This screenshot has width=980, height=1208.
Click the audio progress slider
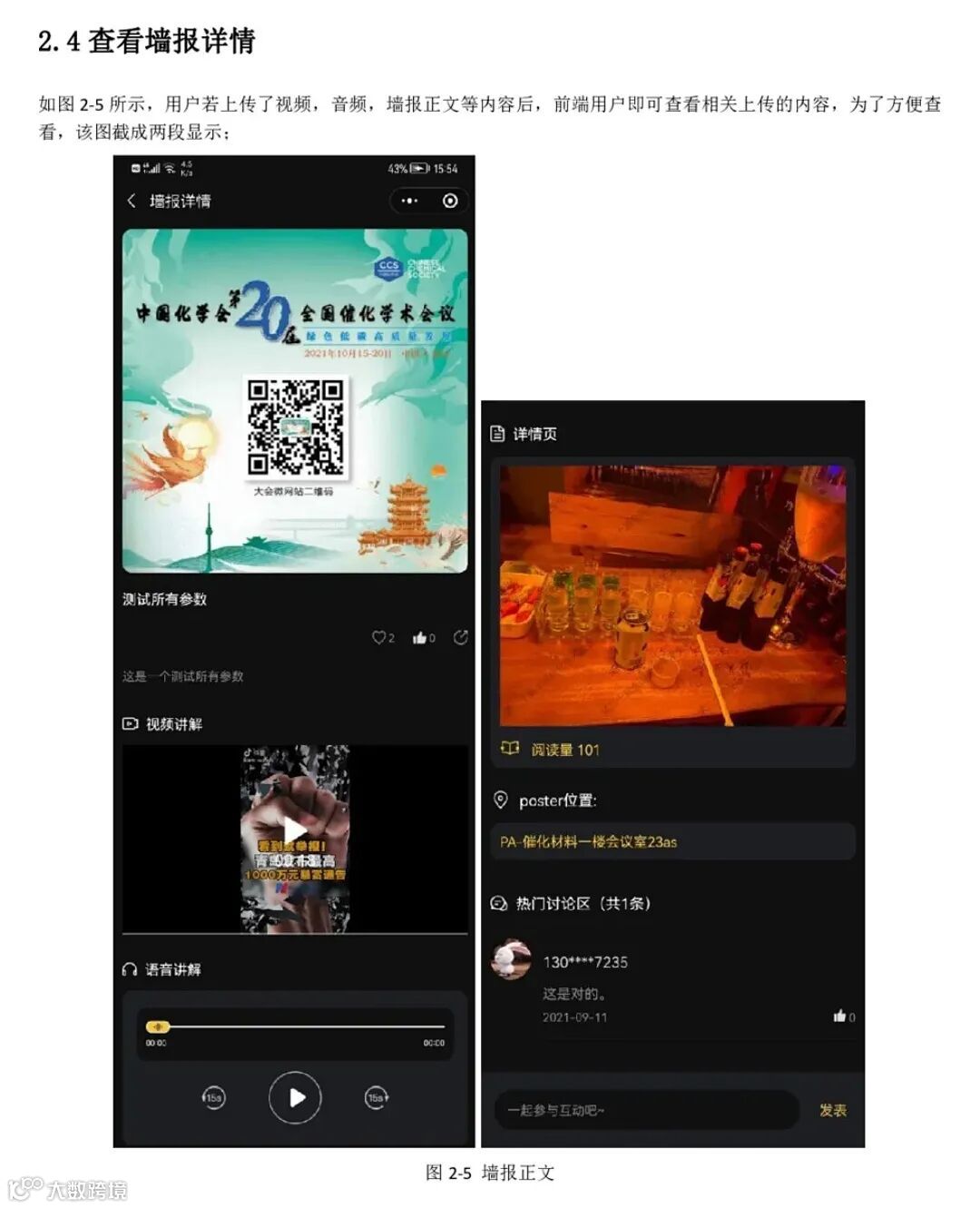pyautogui.click(x=295, y=1026)
